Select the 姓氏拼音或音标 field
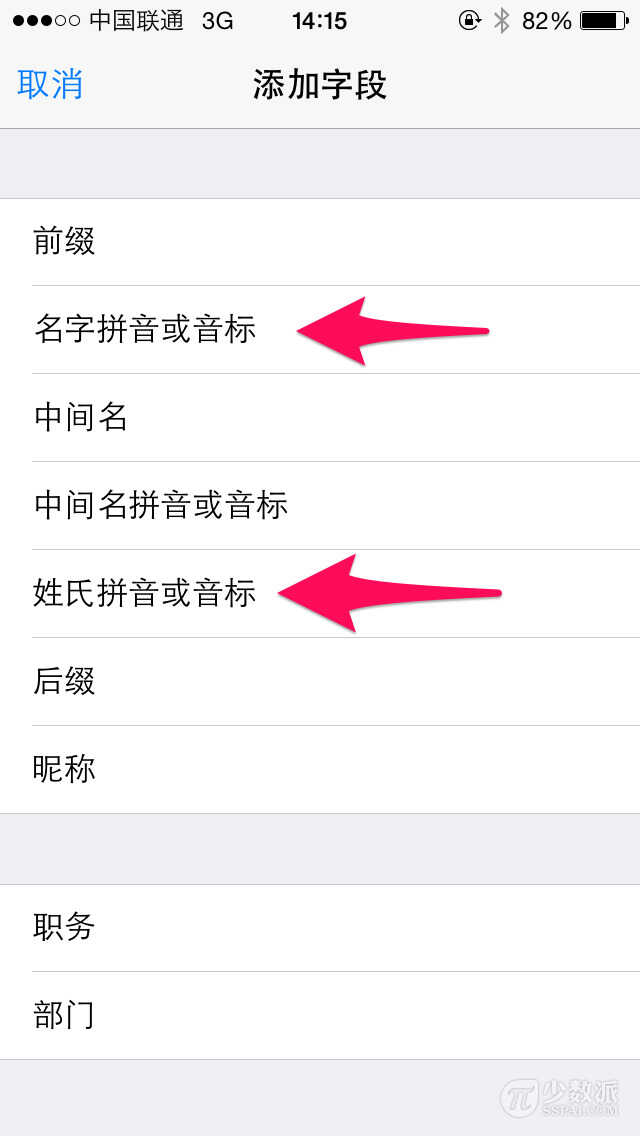 coord(146,593)
